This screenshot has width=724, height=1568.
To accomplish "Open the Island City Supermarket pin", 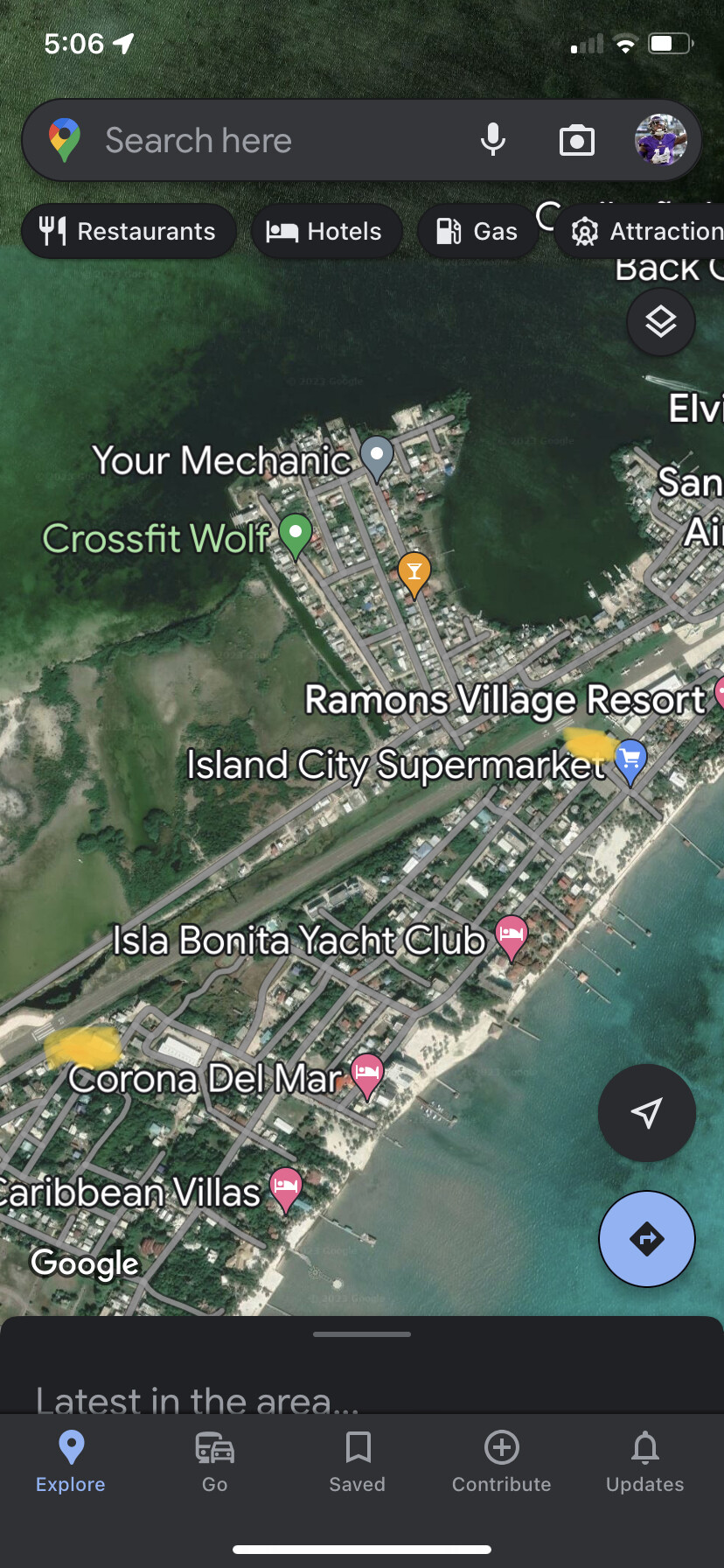I will pyautogui.click(x=630, y=759).
